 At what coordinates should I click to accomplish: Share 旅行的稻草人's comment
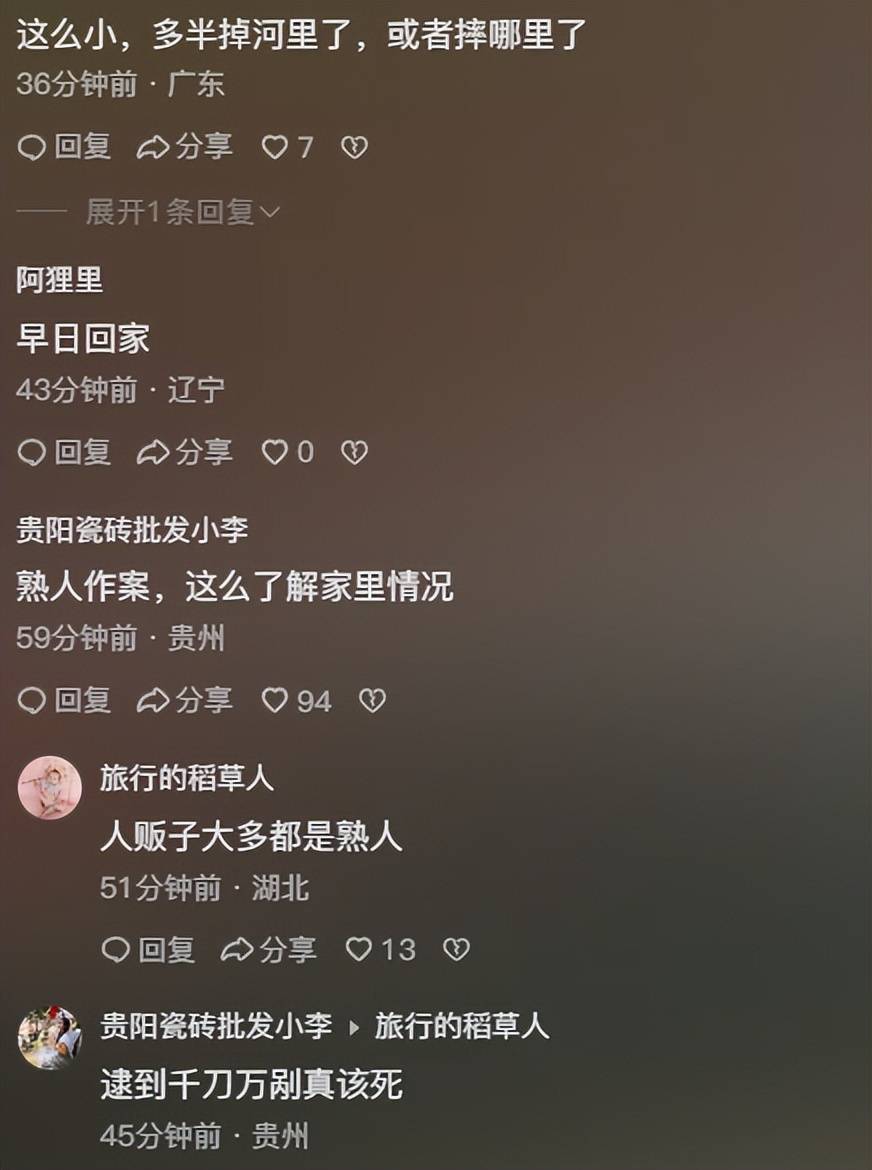pyautogui.click(x=269, y=949)
